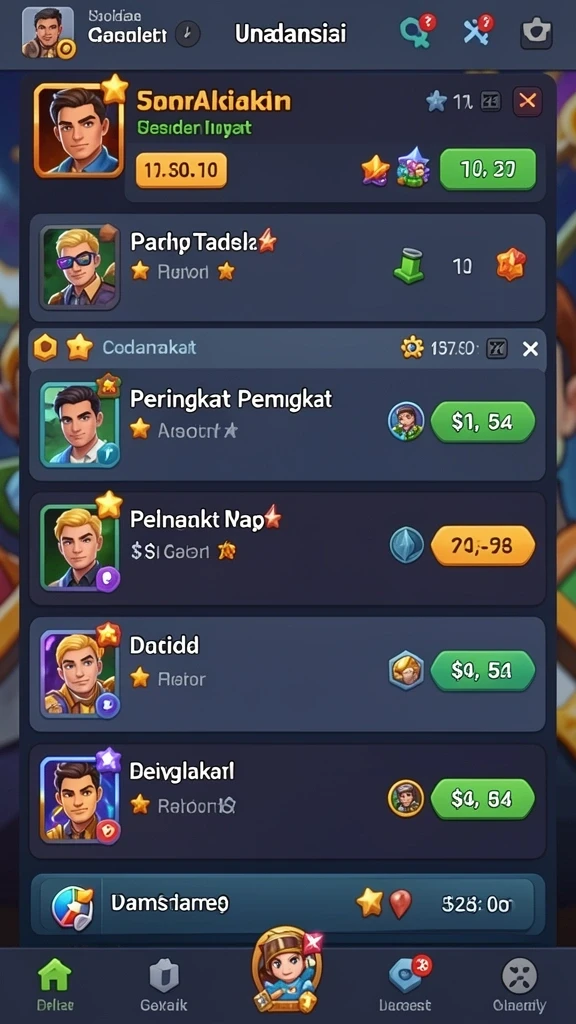
Task: Open the center character tab
Action: pos(287,971)
